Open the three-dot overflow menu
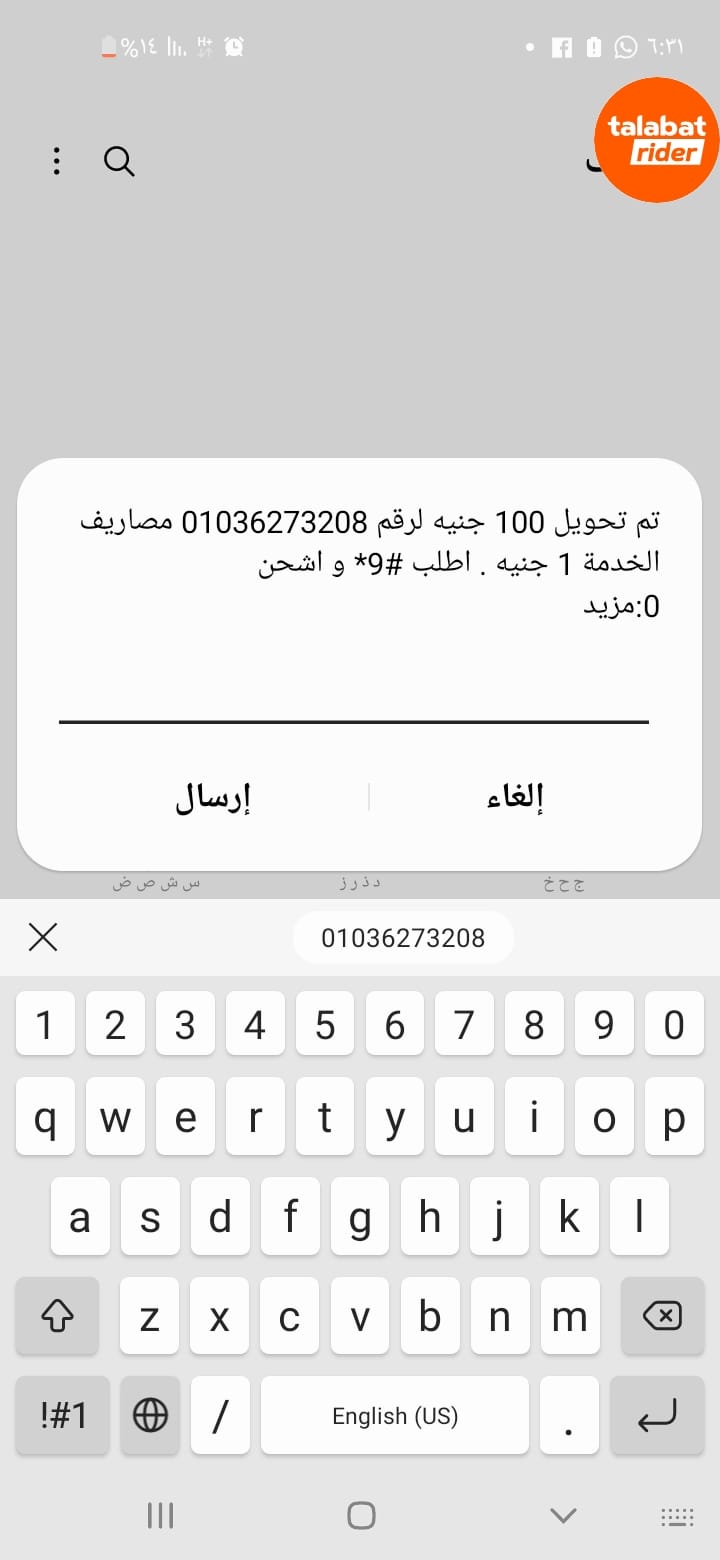Viewport: 720px width, 1560px height. pyautogui.click(x=56, y=161)
